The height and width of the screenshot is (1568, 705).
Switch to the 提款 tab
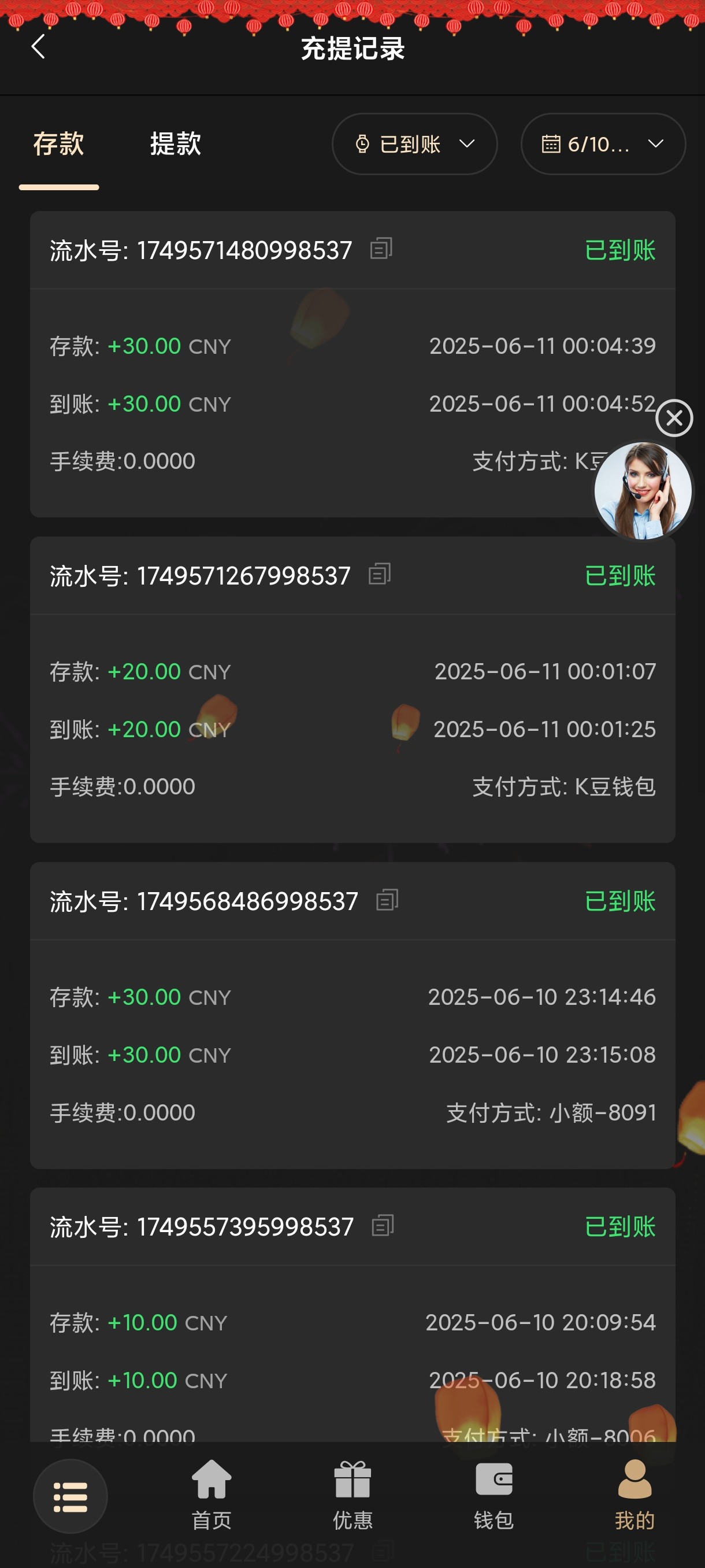click(175, 145)
